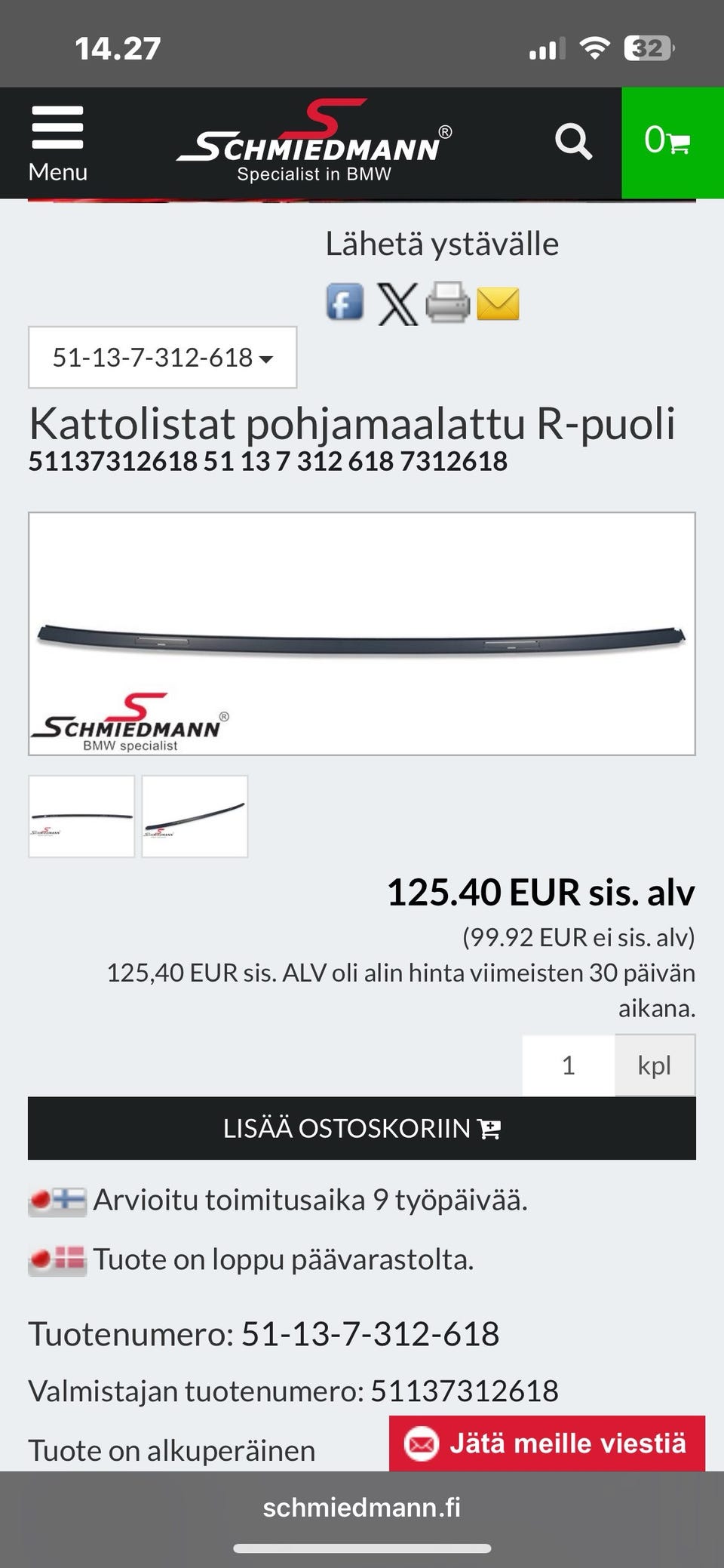Open the search magnifier icon

click(573, 141)
